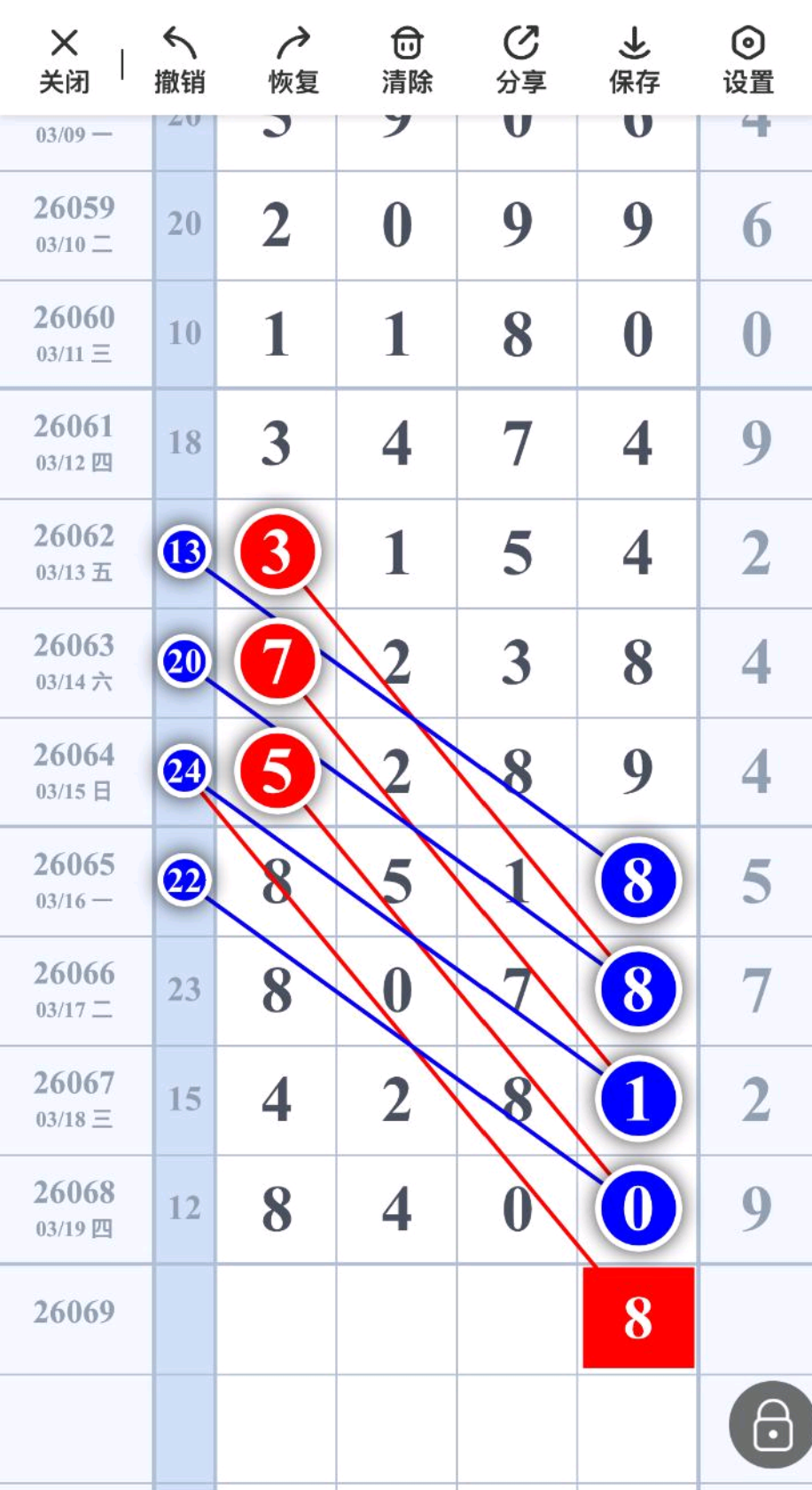Viewport: 812px width, 1490px height.
Task: Tap the lock button
Action: coord(770,1425)
